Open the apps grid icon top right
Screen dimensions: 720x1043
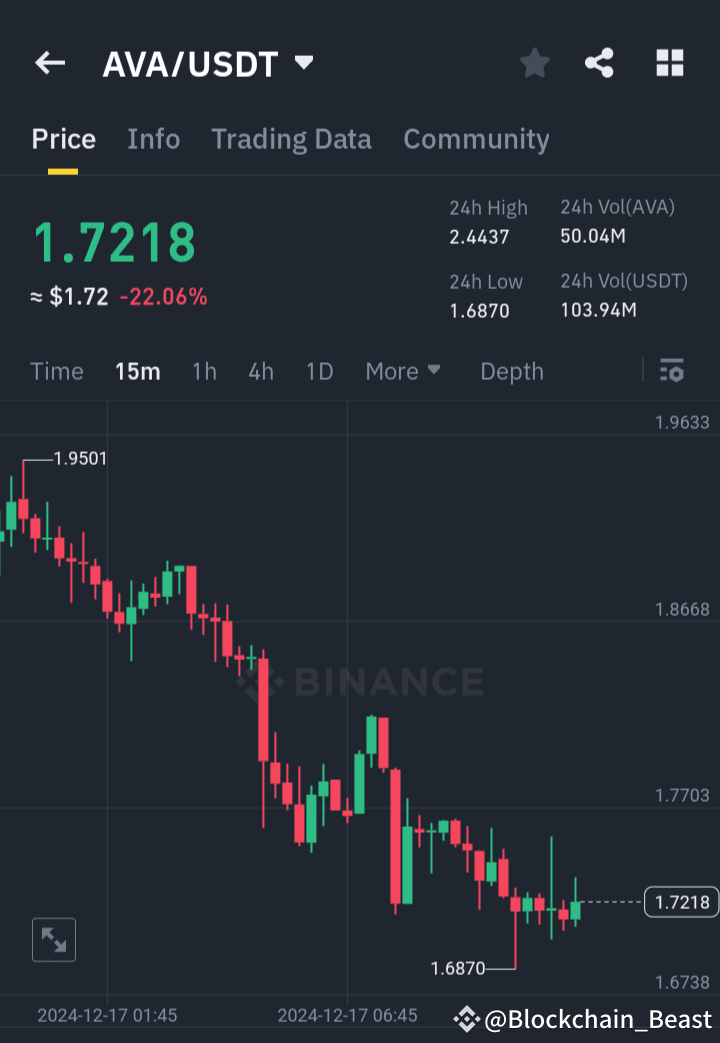[x=669, y=62]
